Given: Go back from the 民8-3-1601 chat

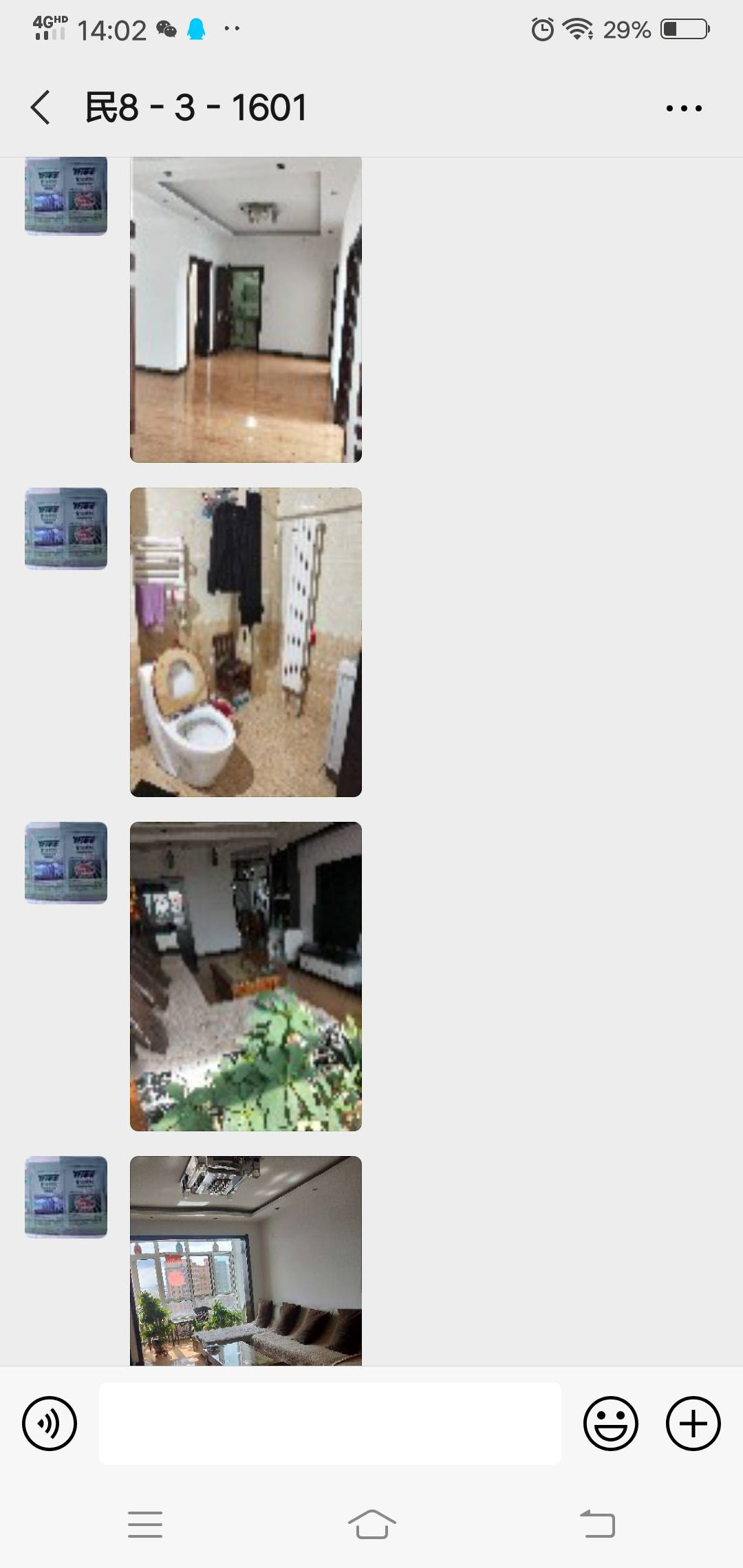Looking at the screenshot, I should pyautogui.click(x=41, y=108).
